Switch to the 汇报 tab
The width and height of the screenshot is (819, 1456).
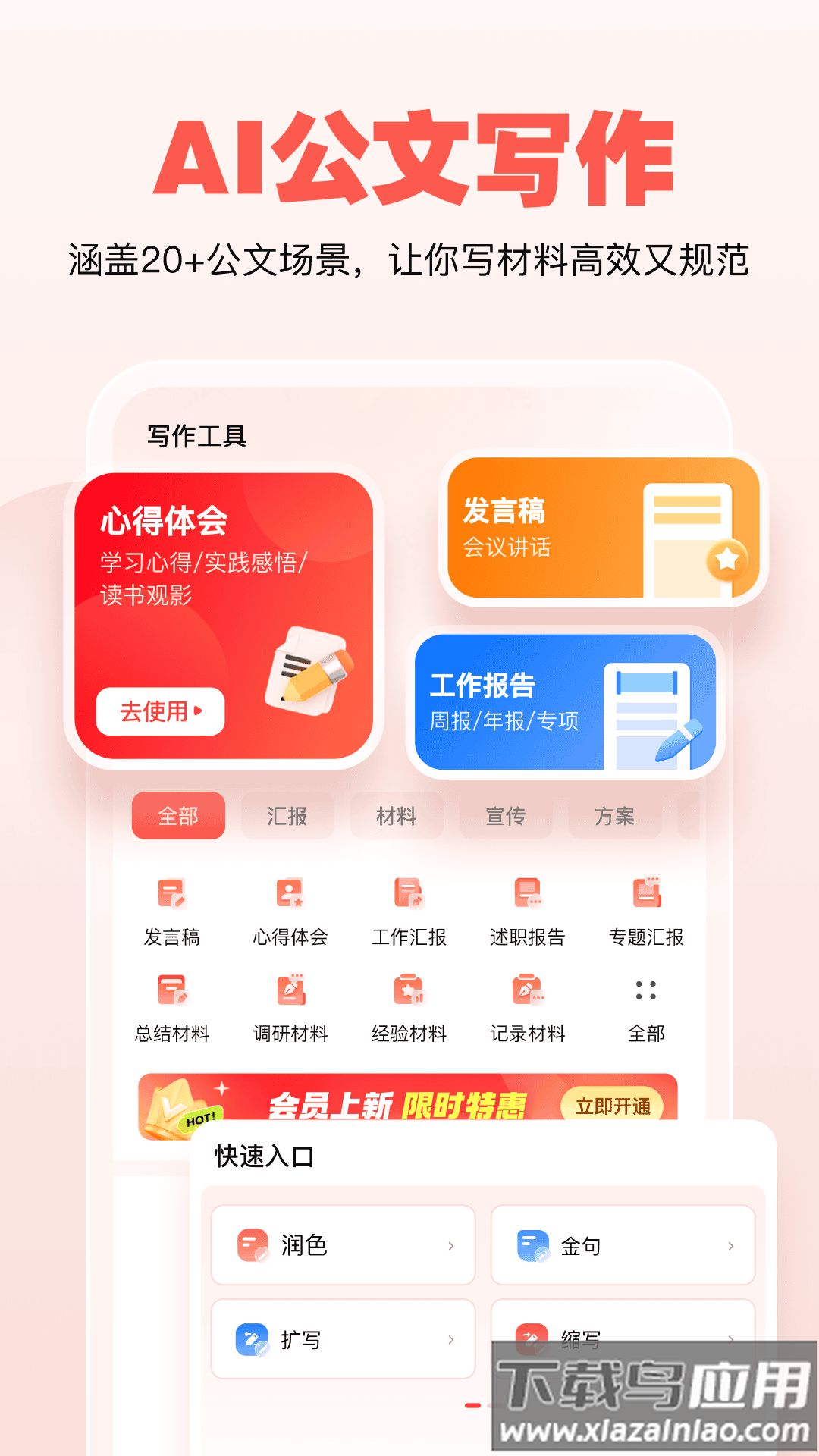tap(287, 814)
